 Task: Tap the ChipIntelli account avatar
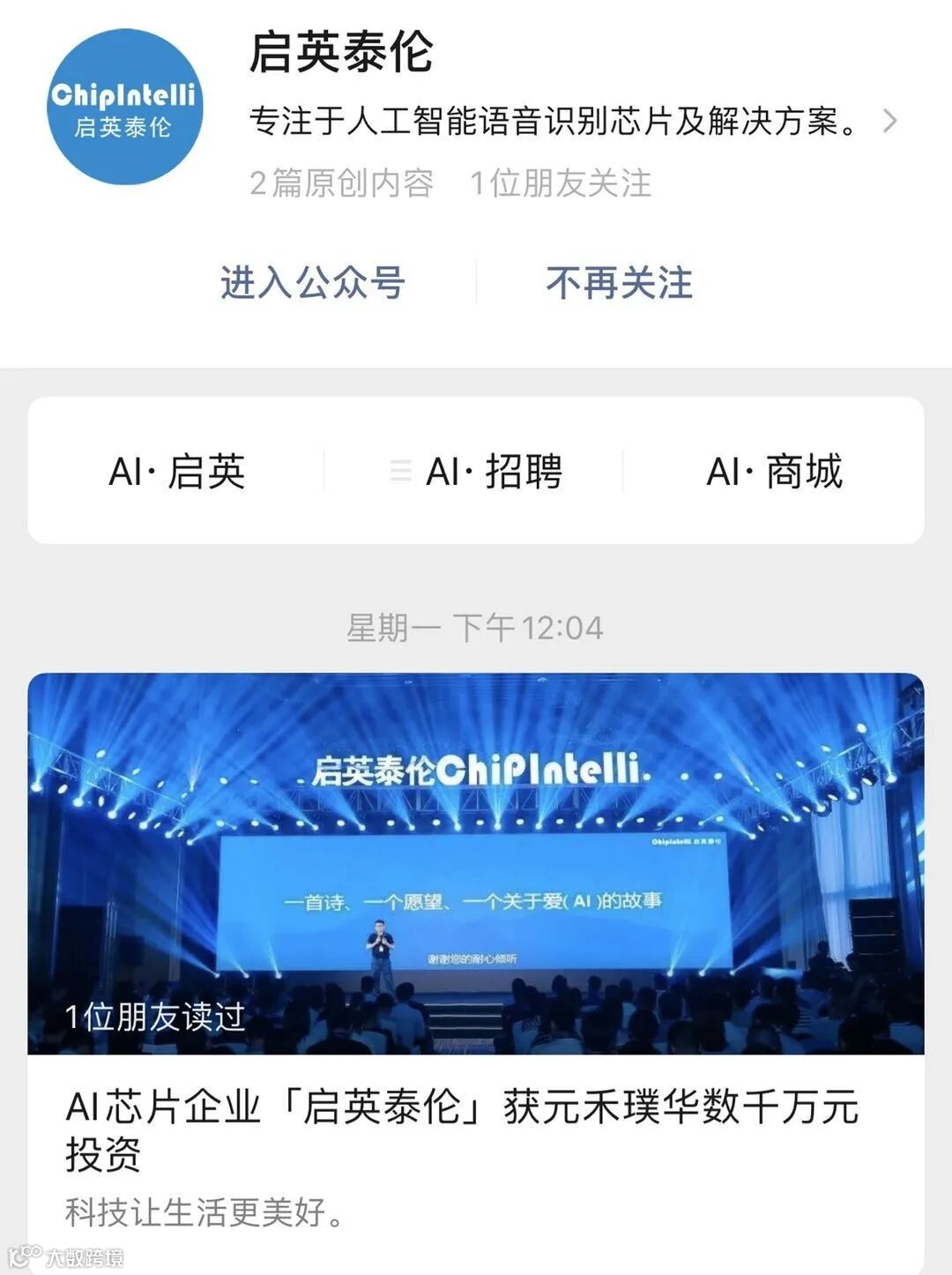[124, 107]
